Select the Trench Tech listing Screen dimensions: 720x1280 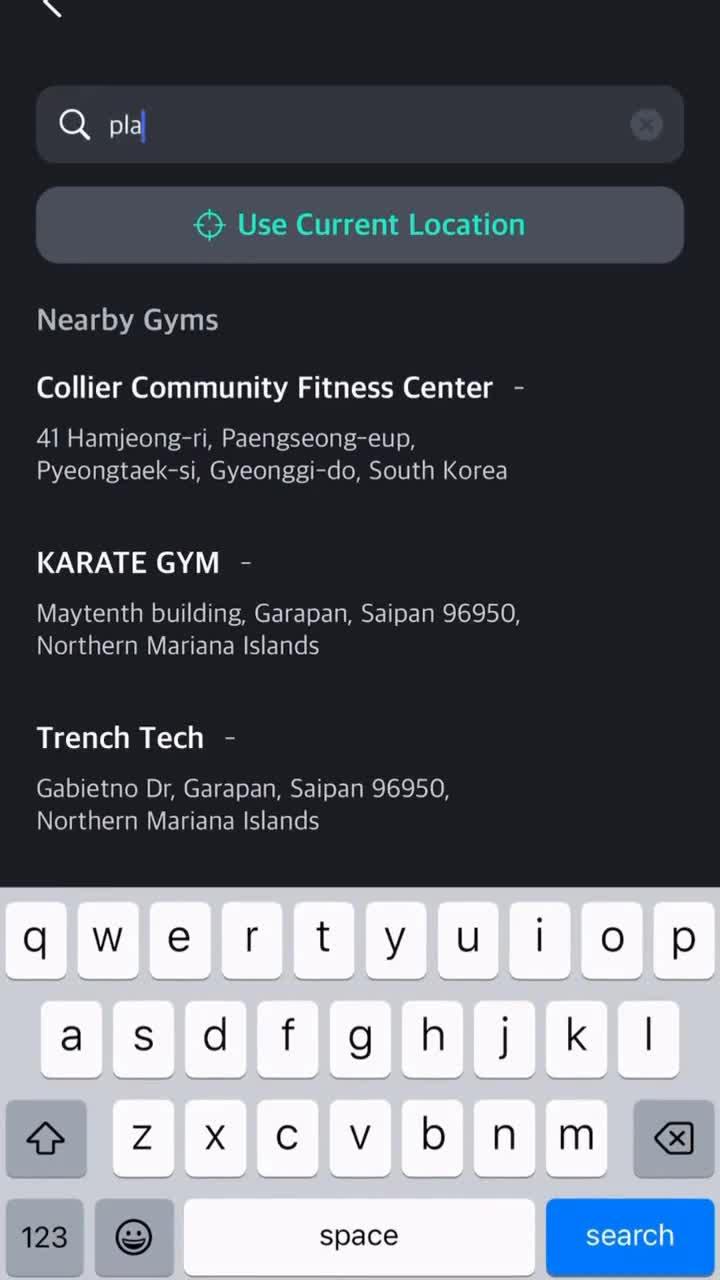click(x=120, y=738)
